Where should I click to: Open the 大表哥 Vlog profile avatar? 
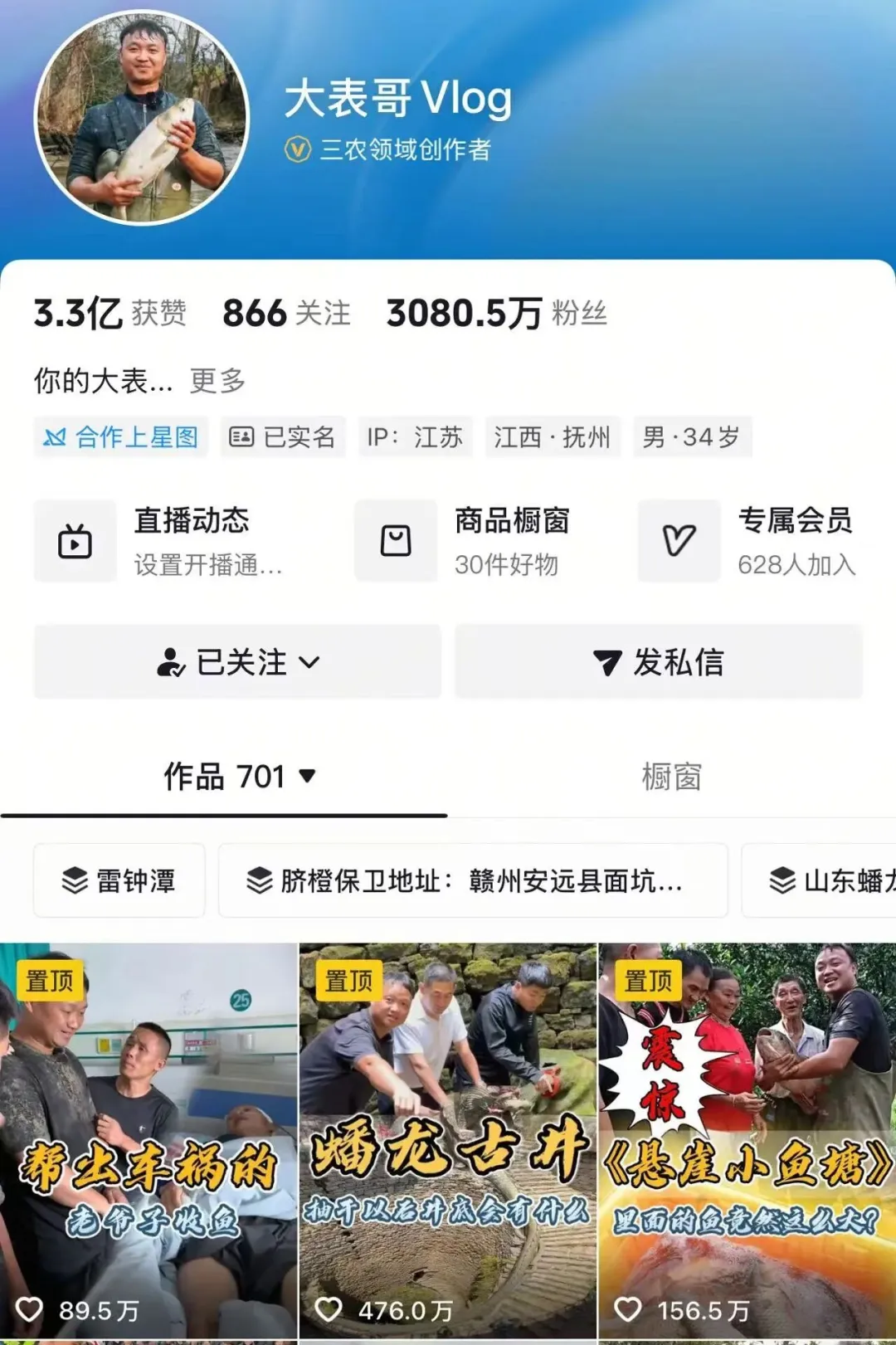[141, 118]
